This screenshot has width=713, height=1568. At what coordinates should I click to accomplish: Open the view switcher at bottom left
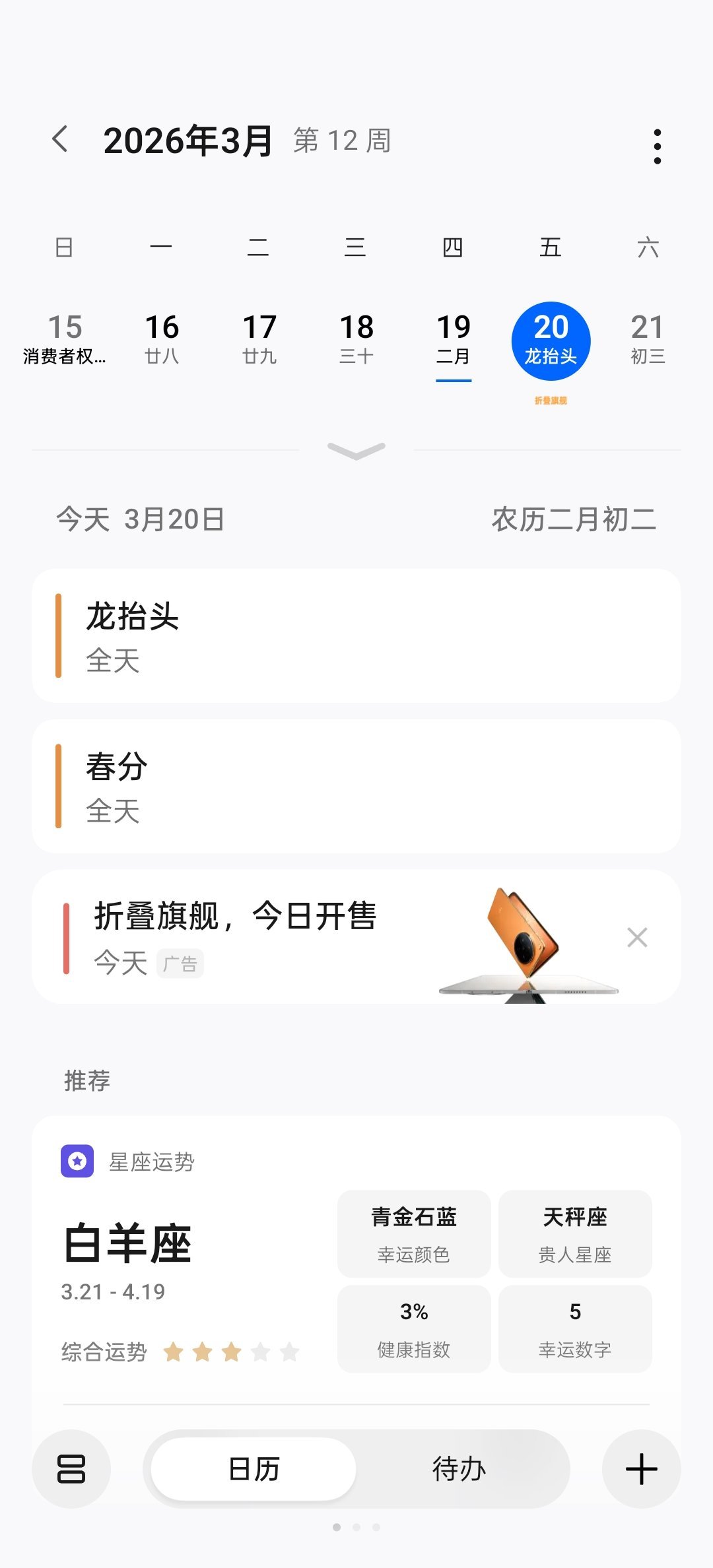coord(71,1468)
